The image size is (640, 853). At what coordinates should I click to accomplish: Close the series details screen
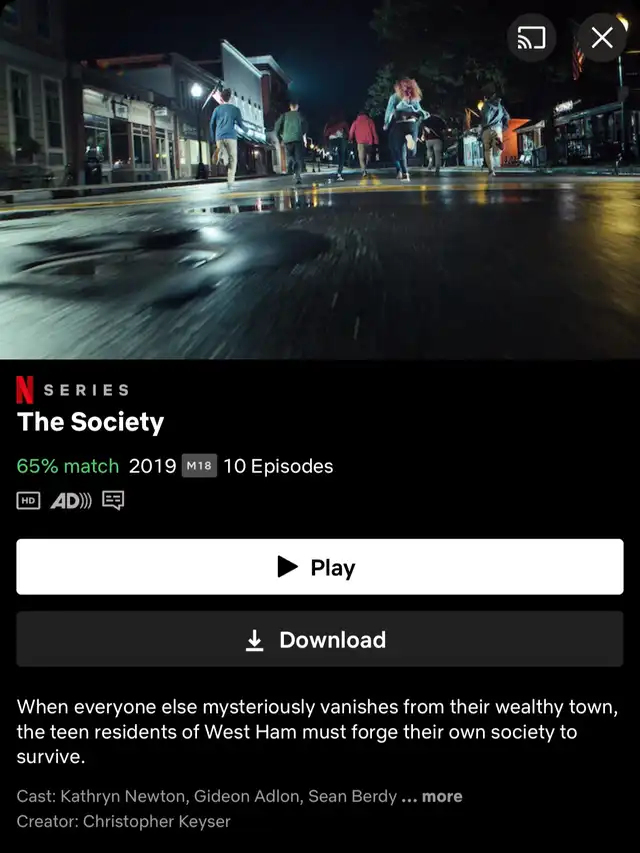click(602, 39)
